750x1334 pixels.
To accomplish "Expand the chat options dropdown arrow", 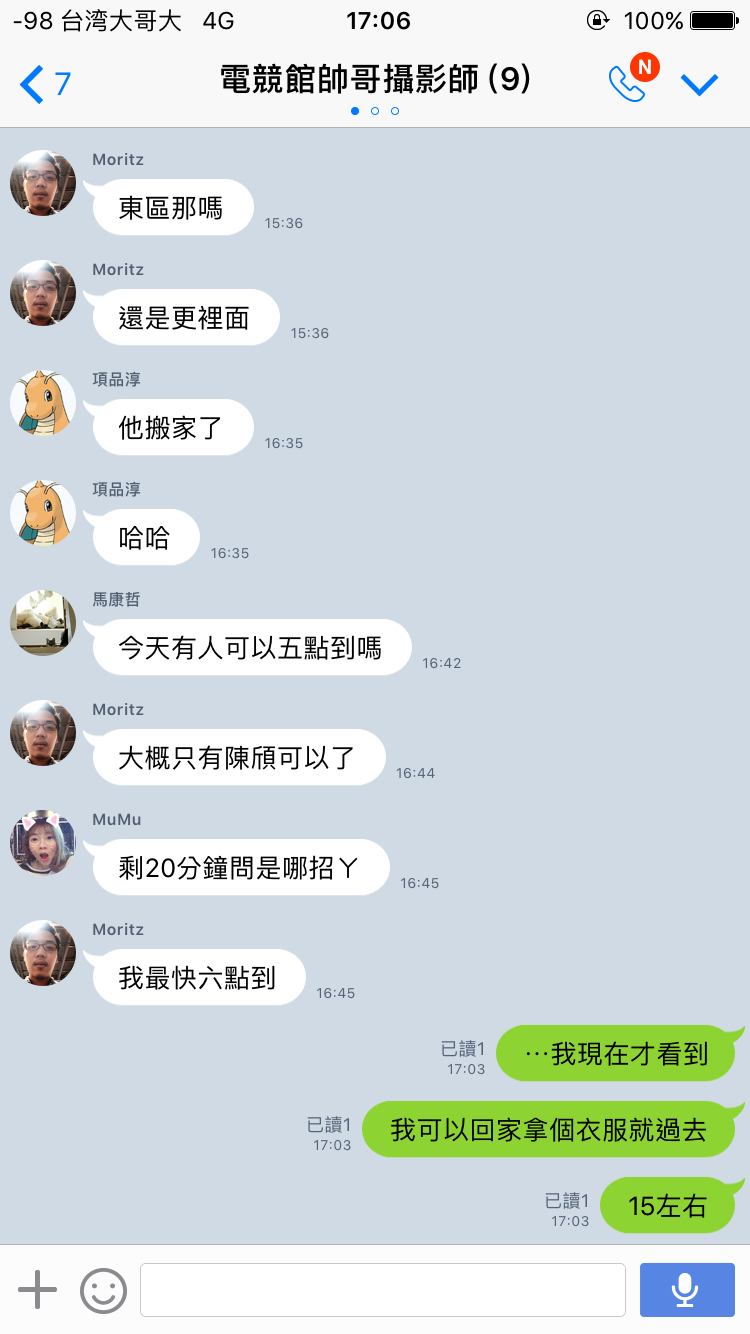I will coord(699,85).
